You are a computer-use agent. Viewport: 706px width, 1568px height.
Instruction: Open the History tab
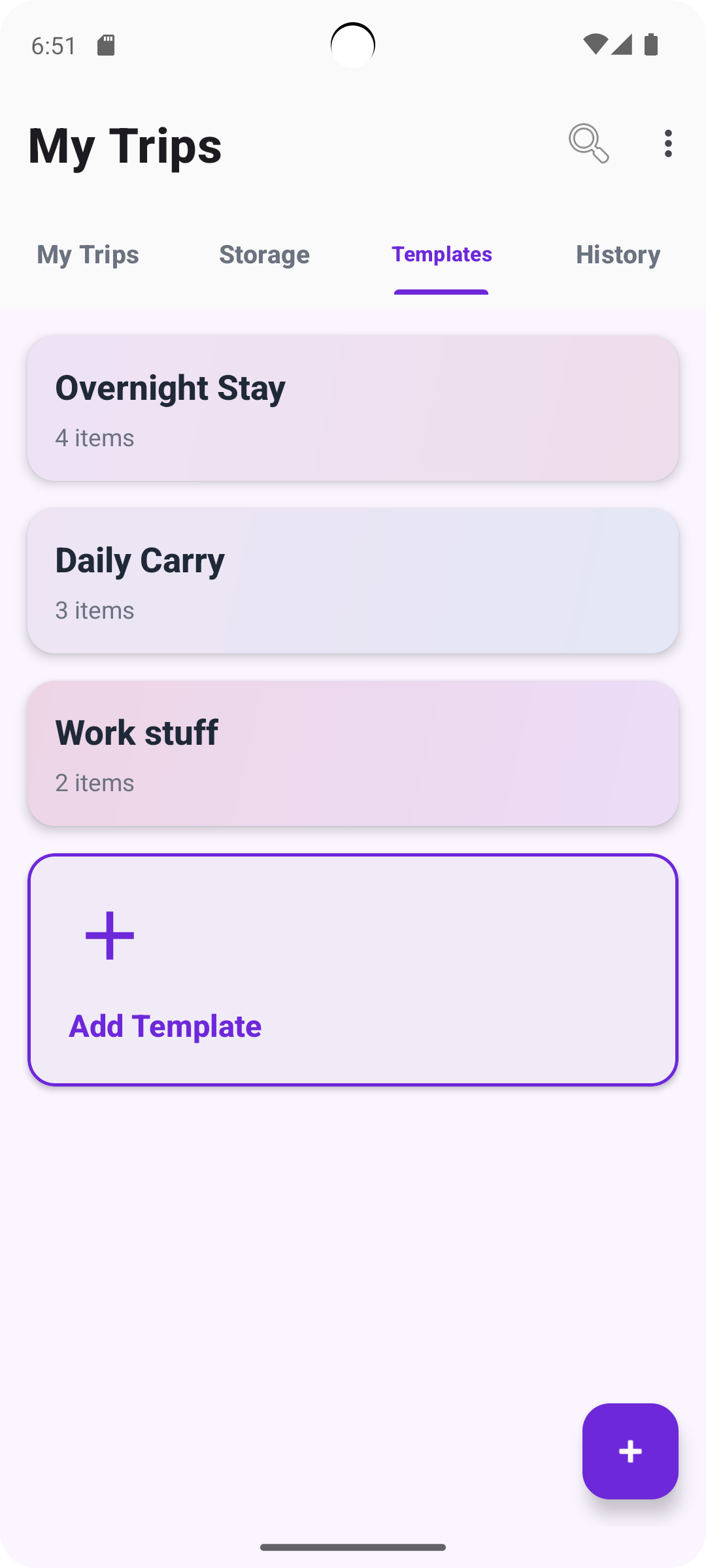click(x=618, y=255)
